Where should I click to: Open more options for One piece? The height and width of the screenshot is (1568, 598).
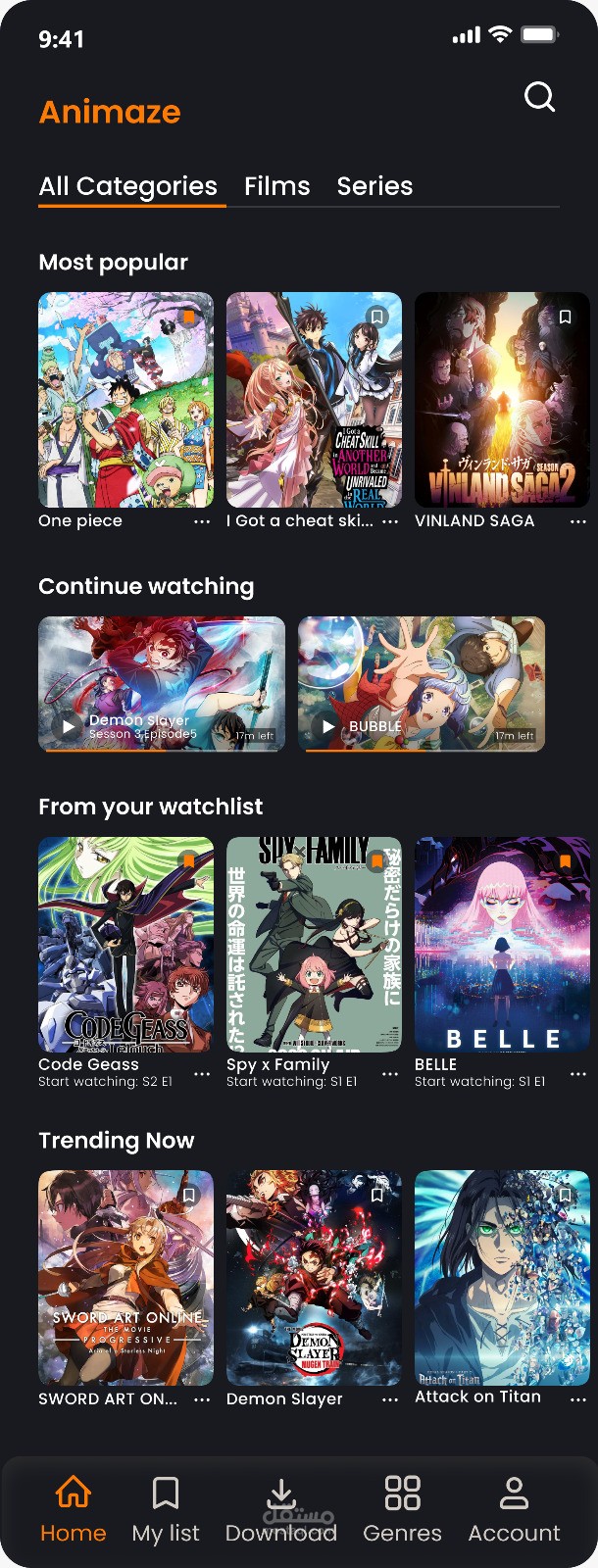click(x=202, y=521)
